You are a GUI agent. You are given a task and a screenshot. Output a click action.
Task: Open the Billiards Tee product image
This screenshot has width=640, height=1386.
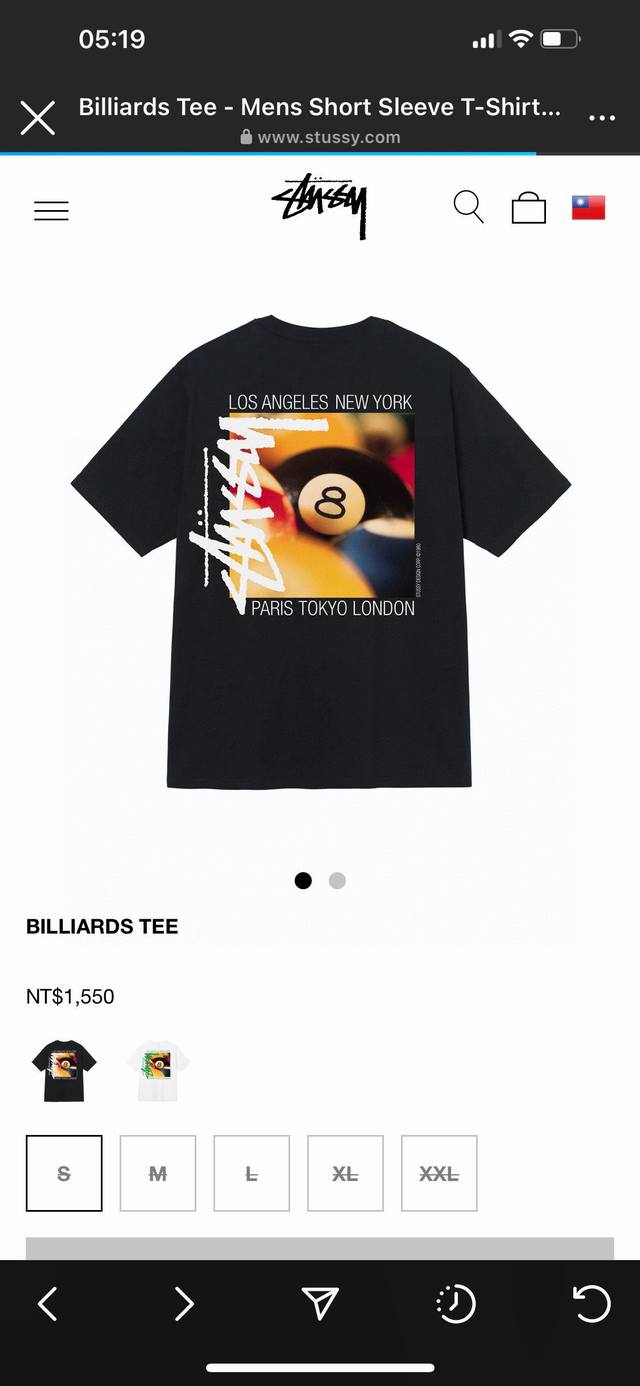(320, 550)
